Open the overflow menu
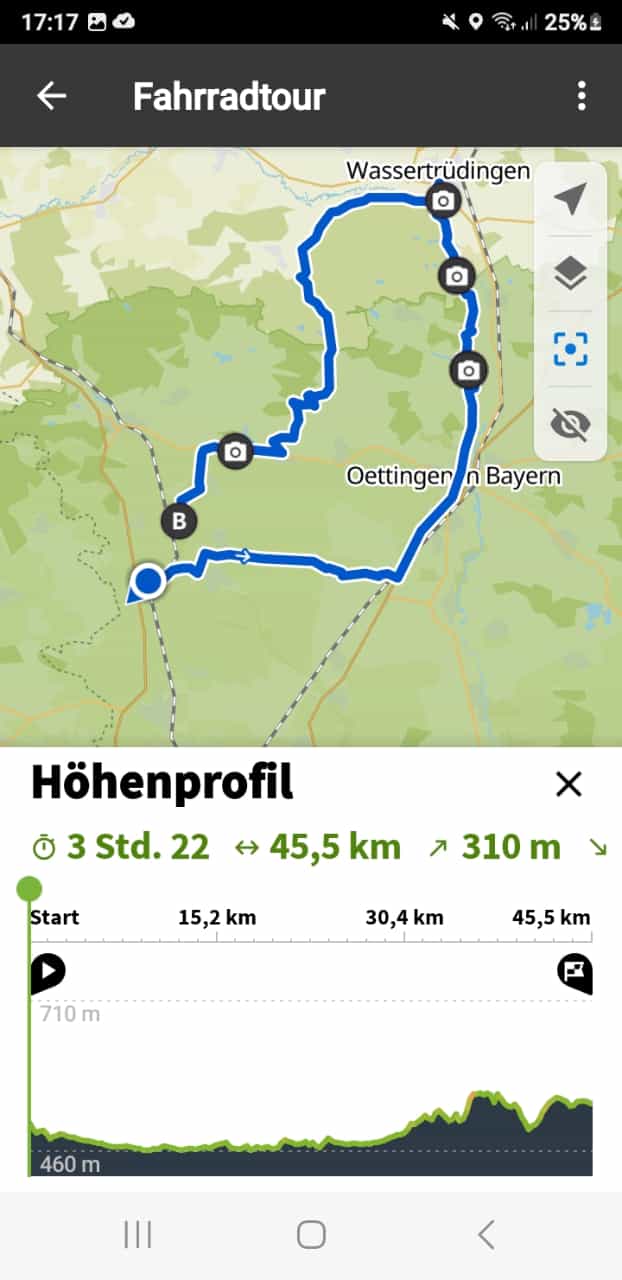The height and width of the screenshot is (1280, 622). [581, 96]
